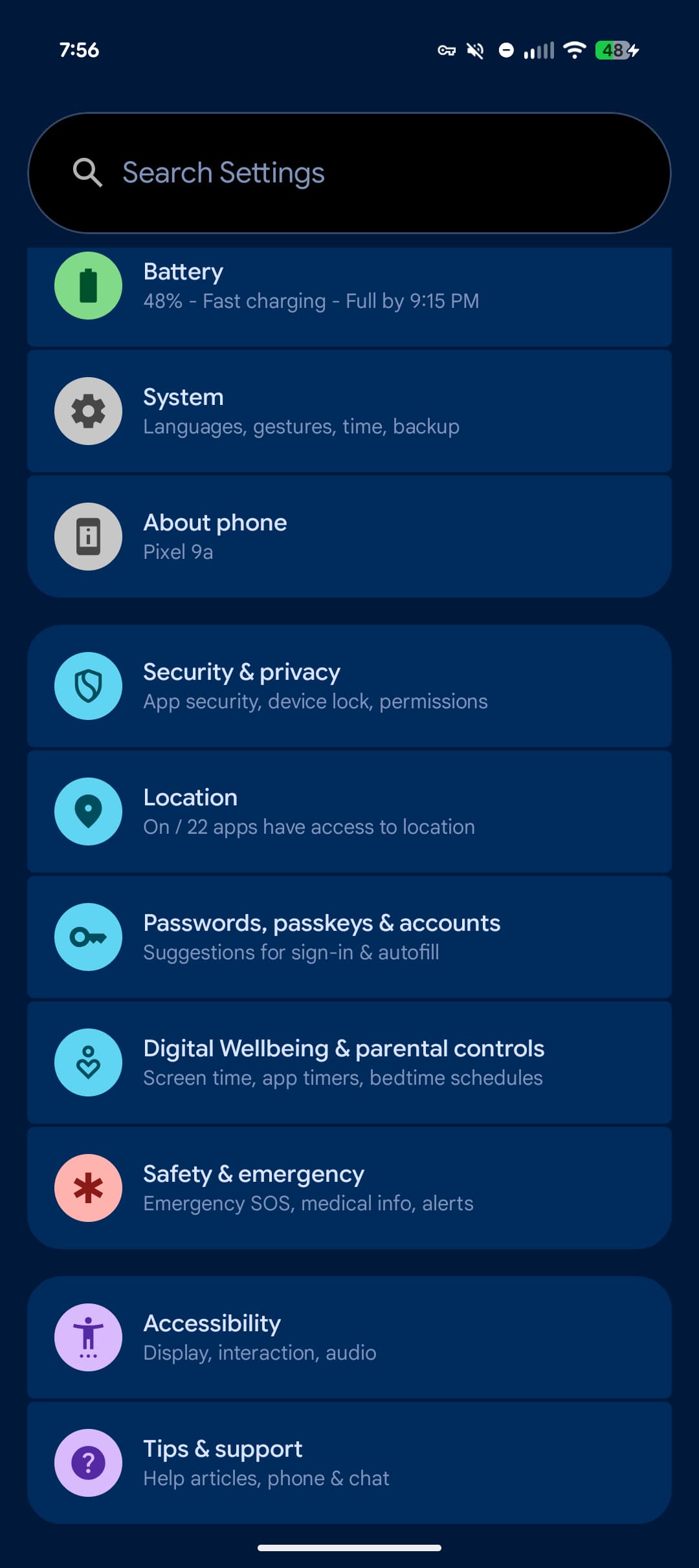Tap Tips & support
Screen dimensions: 699x1568
(349, 1463)
